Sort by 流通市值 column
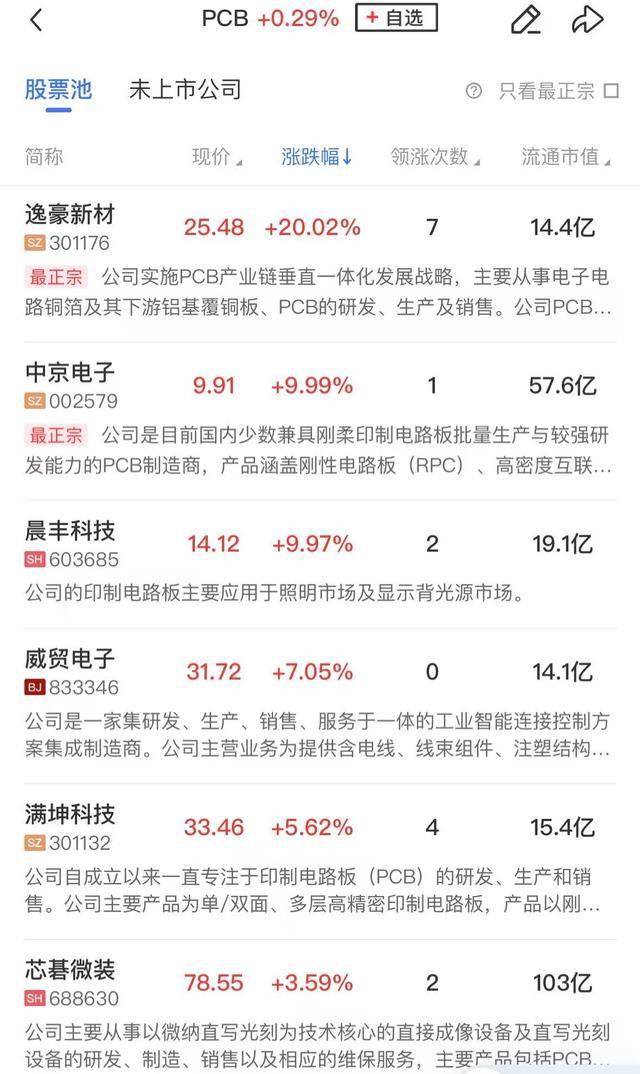Viewport: 640px width, 1074px height. click(565, 157)
